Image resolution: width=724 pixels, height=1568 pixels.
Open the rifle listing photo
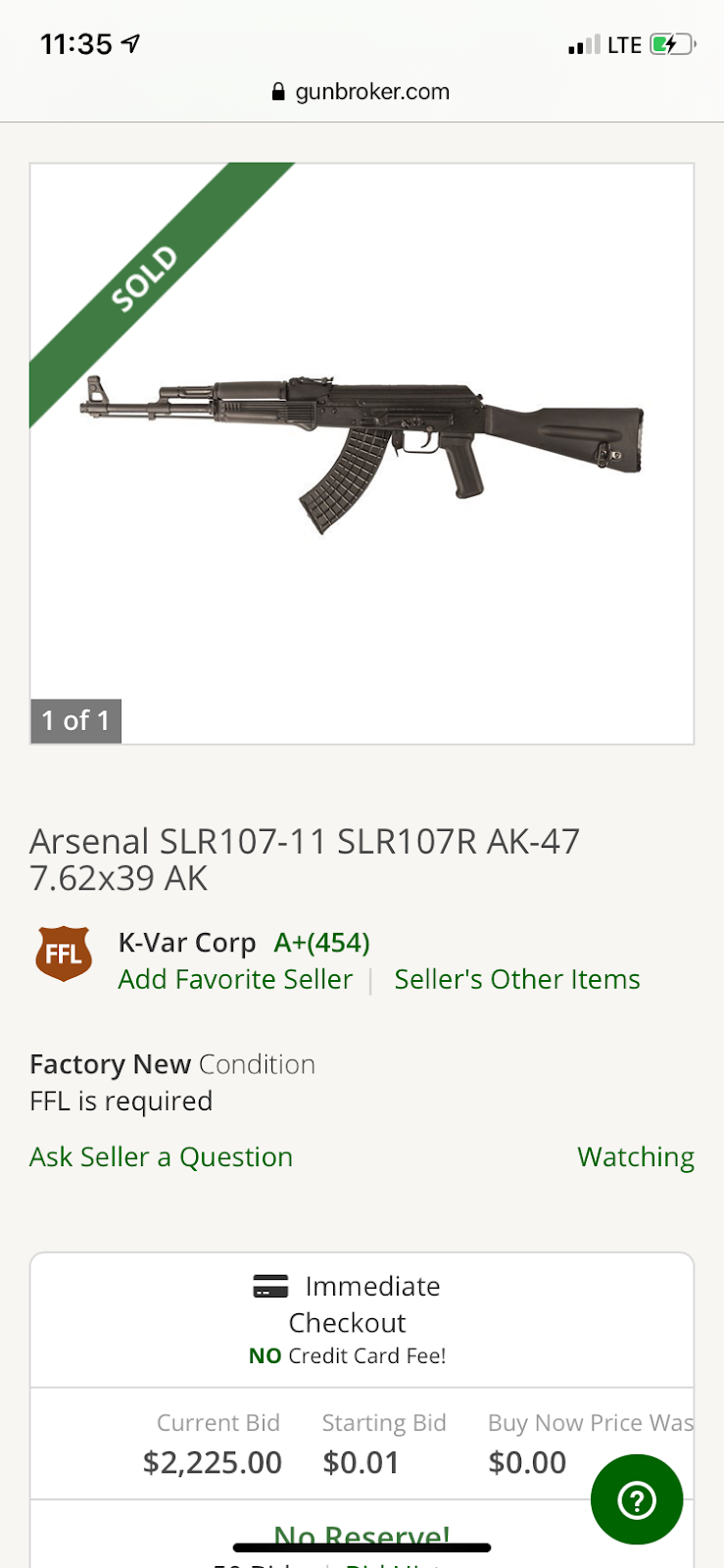point(362,453)
